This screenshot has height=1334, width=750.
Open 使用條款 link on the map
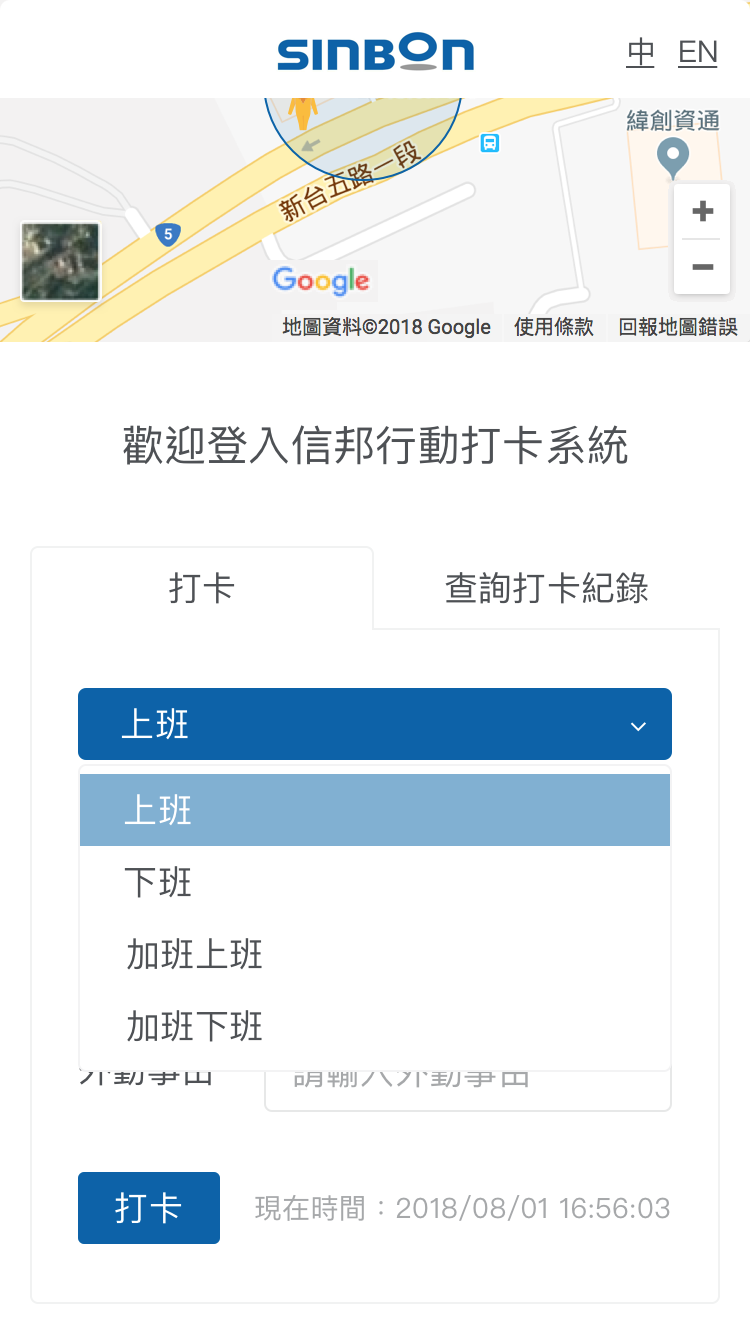click(554, 327)
